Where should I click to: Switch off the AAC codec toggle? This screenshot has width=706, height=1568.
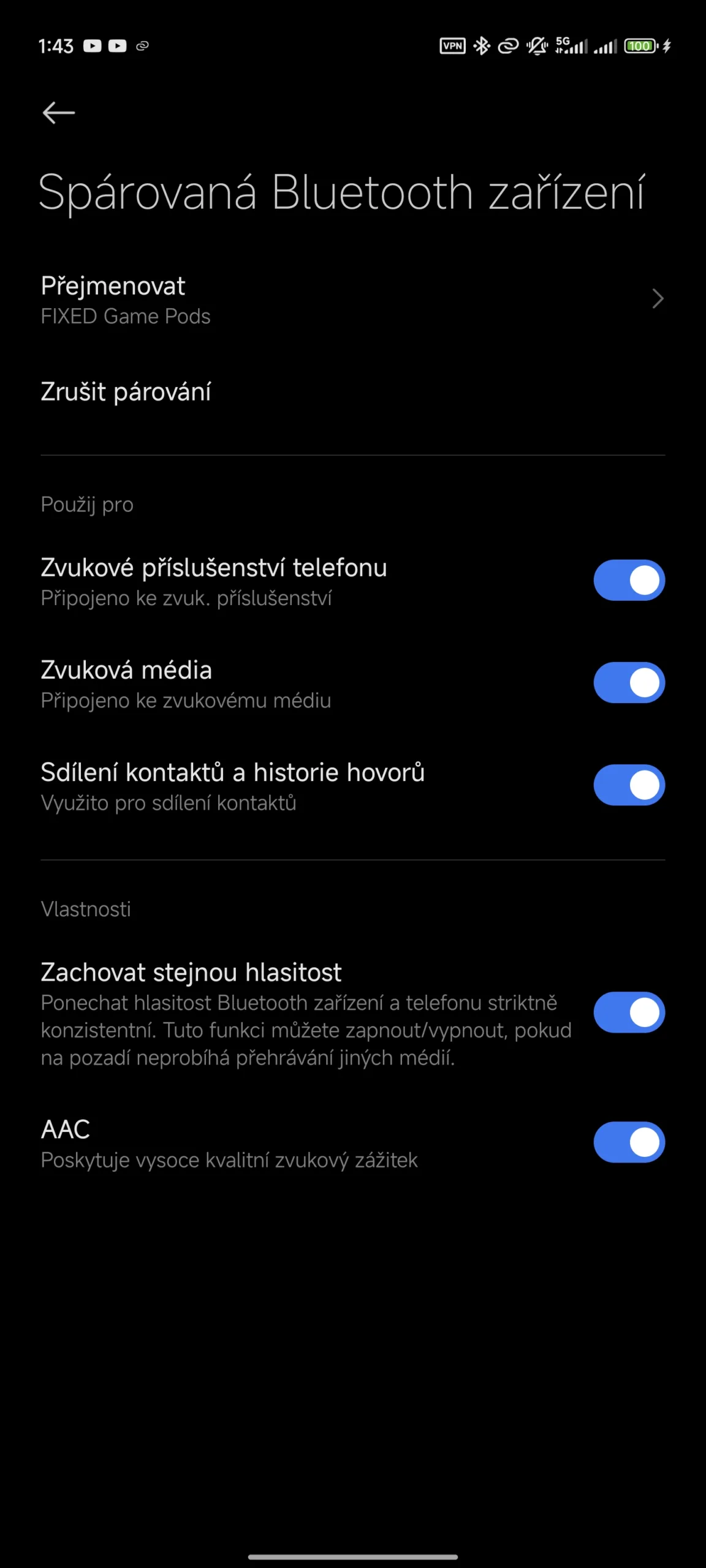(629, 1142)
